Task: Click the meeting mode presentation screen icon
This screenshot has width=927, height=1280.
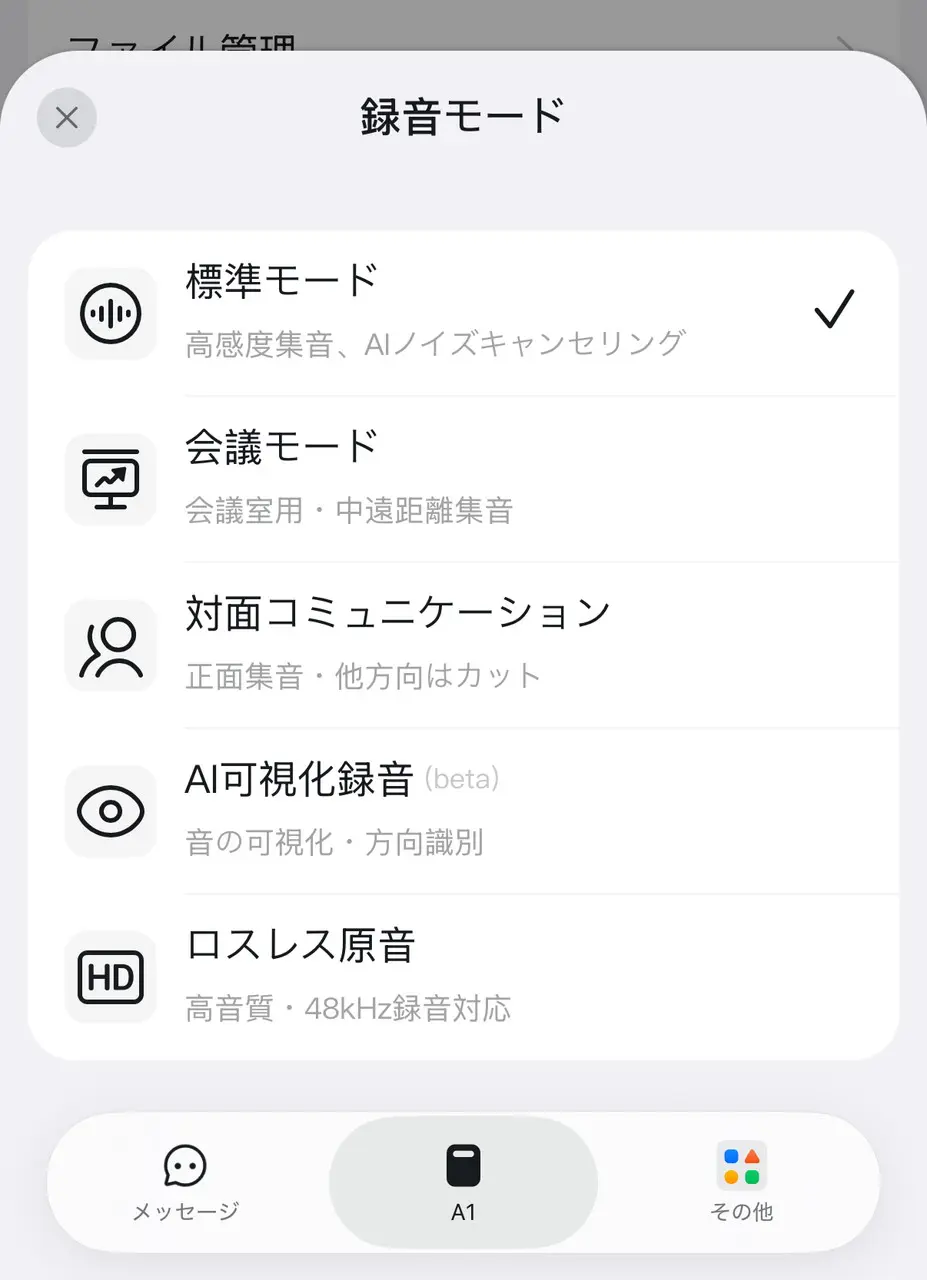Action: tap(110, 479)
